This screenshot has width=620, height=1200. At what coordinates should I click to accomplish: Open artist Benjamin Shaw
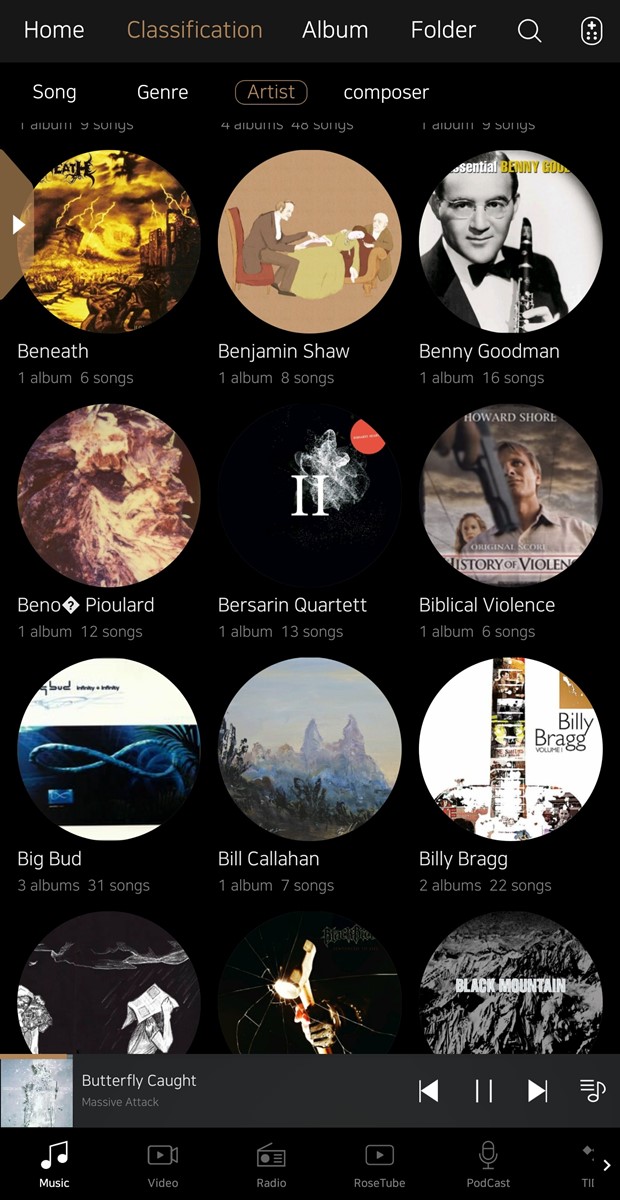click(x=309, y=242)
